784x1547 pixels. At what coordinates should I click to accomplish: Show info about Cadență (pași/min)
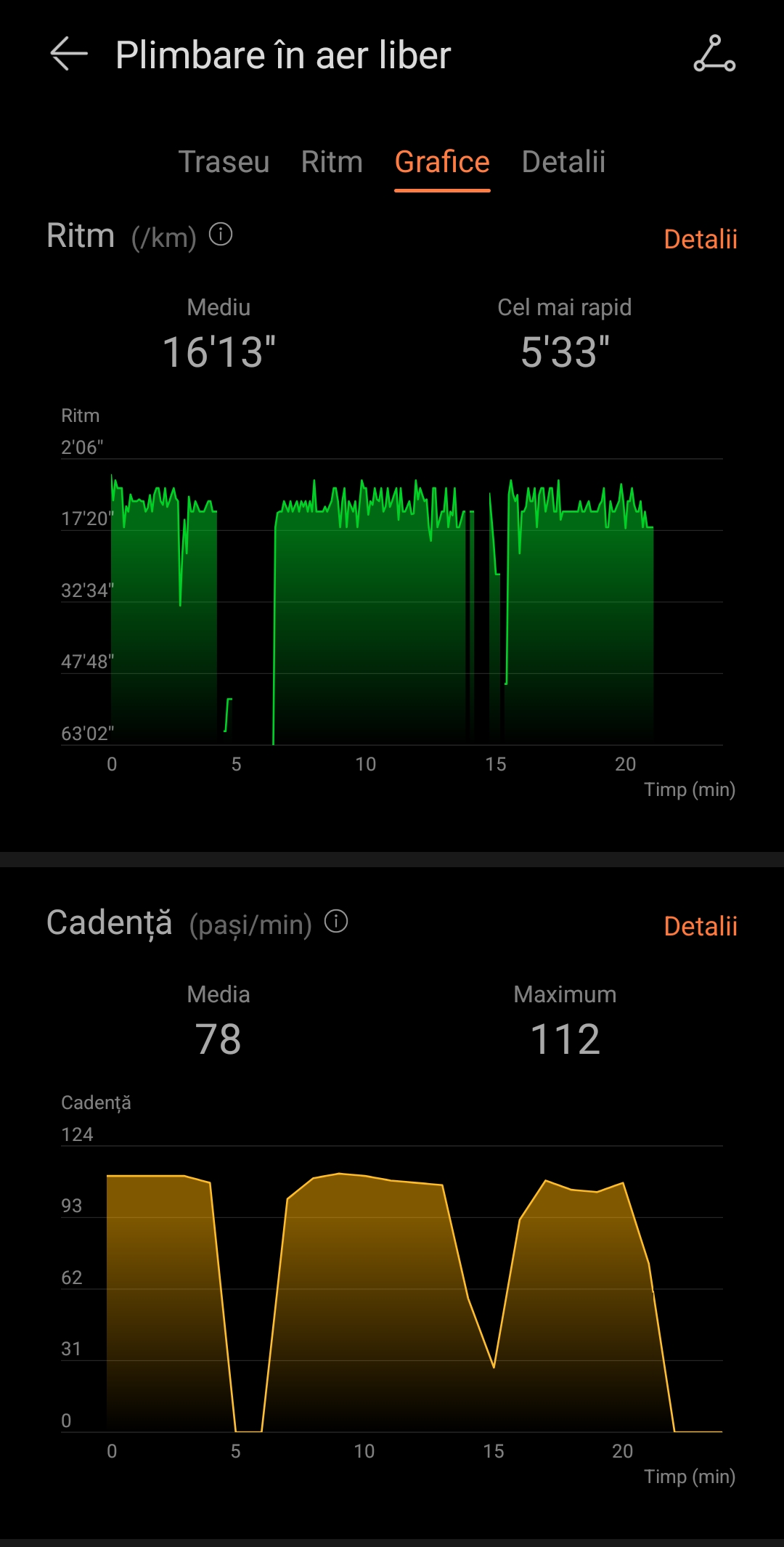[336, 922]
